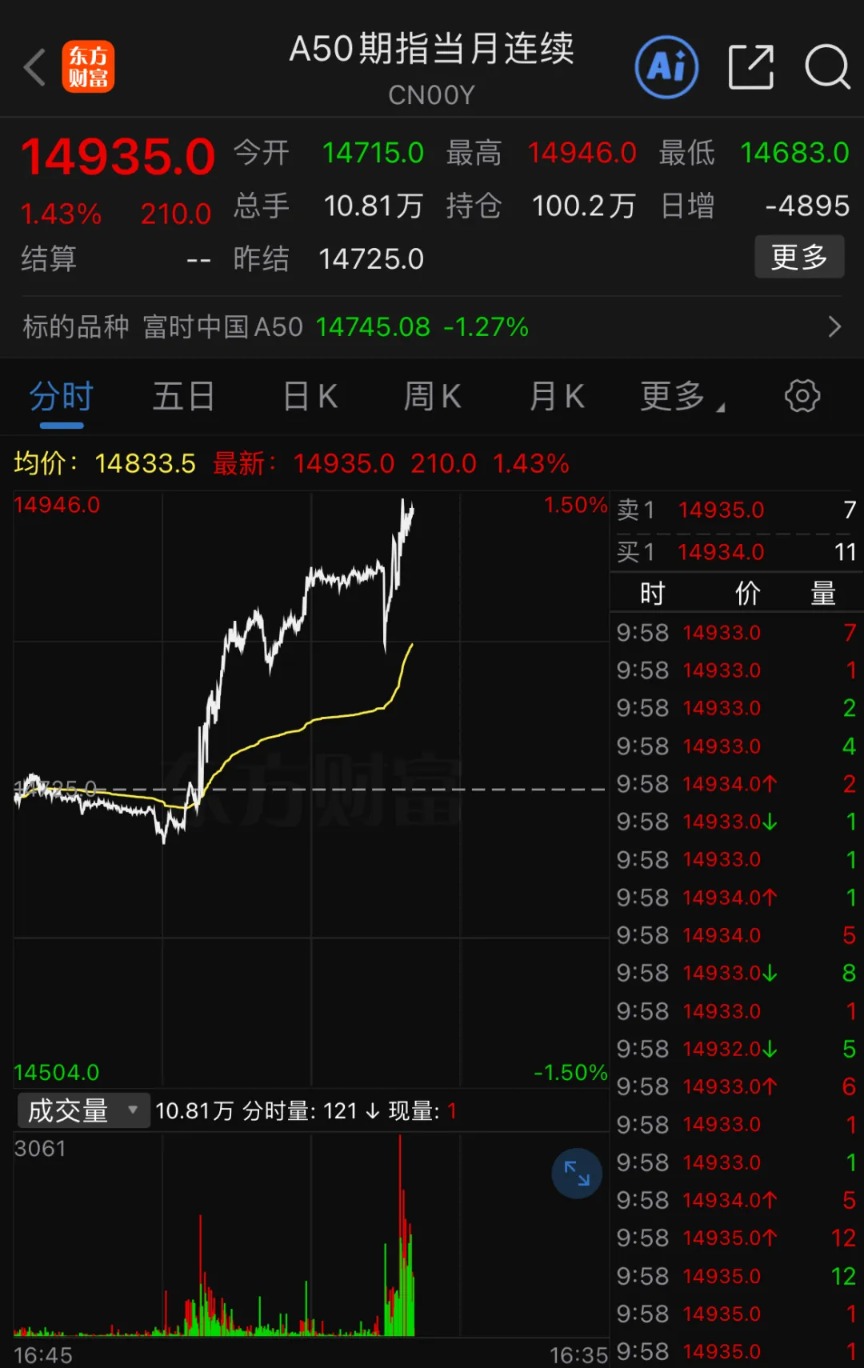Tap the 卖1 sell-one quote row
Viewport: 864px width, 1368px height.
tap(736, 510)
